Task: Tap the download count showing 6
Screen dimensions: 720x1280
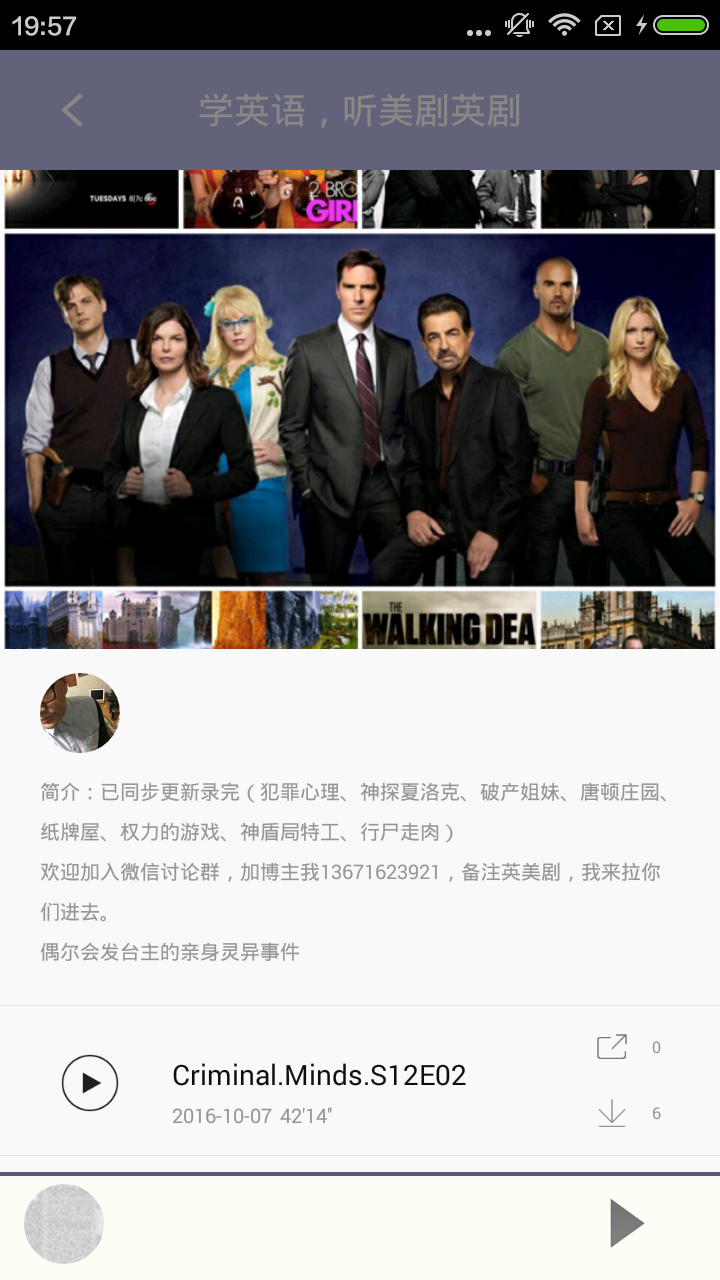Action: pyautogui.click(x=656, y=1113)
